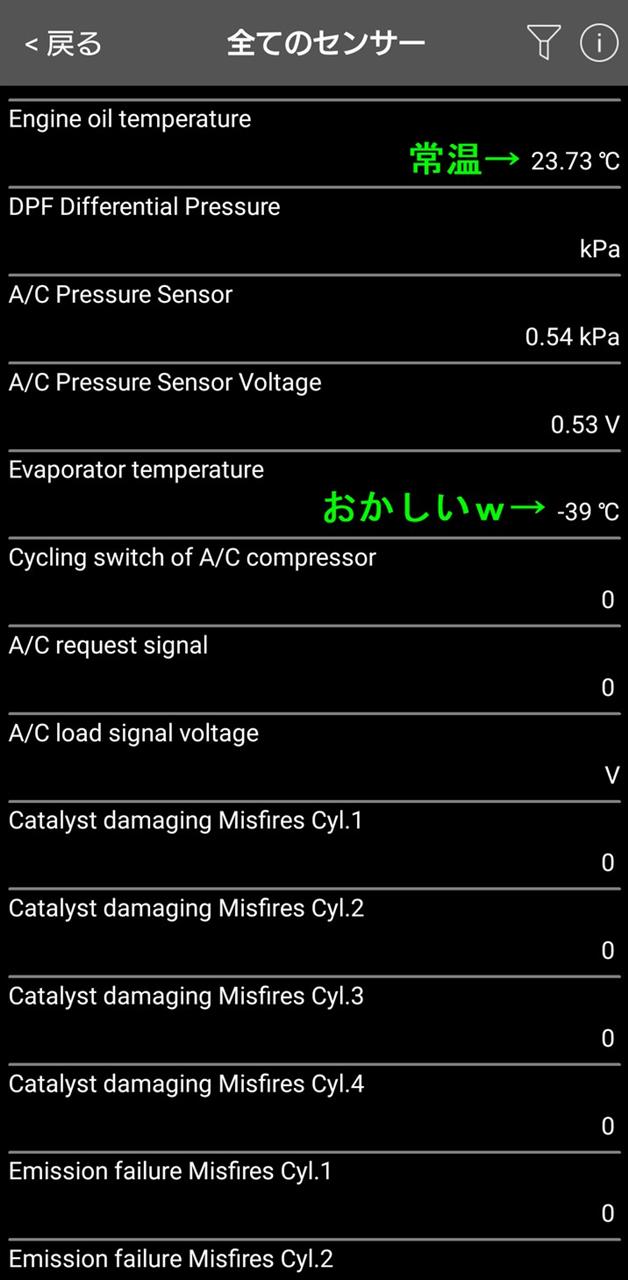This screenshot has height=1280, width=628.
Task: Open the A/C Pressure Sensor Voltage row
Action: (x=314, y=407)
